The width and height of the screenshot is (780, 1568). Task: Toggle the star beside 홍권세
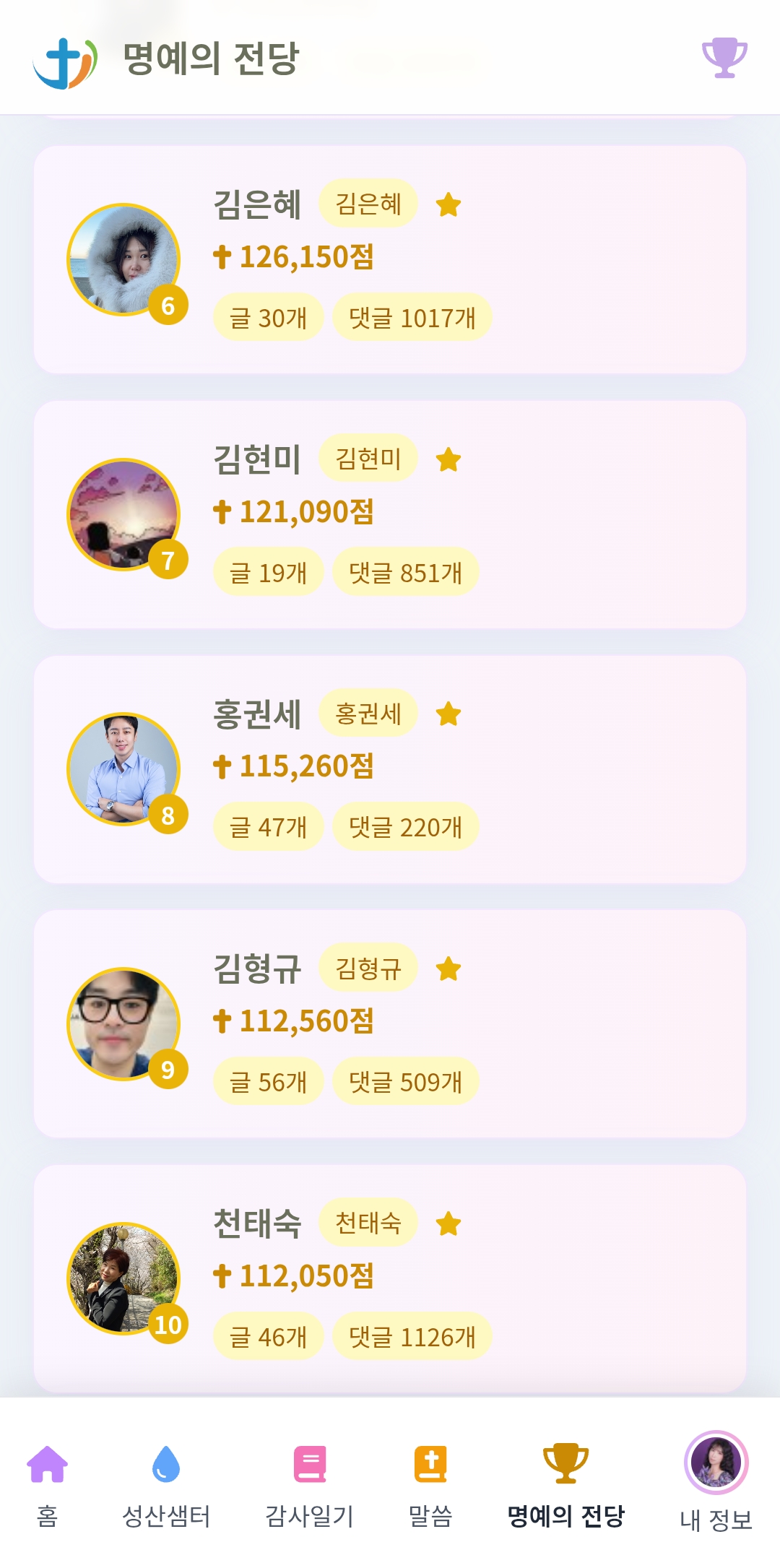[449, 714]
